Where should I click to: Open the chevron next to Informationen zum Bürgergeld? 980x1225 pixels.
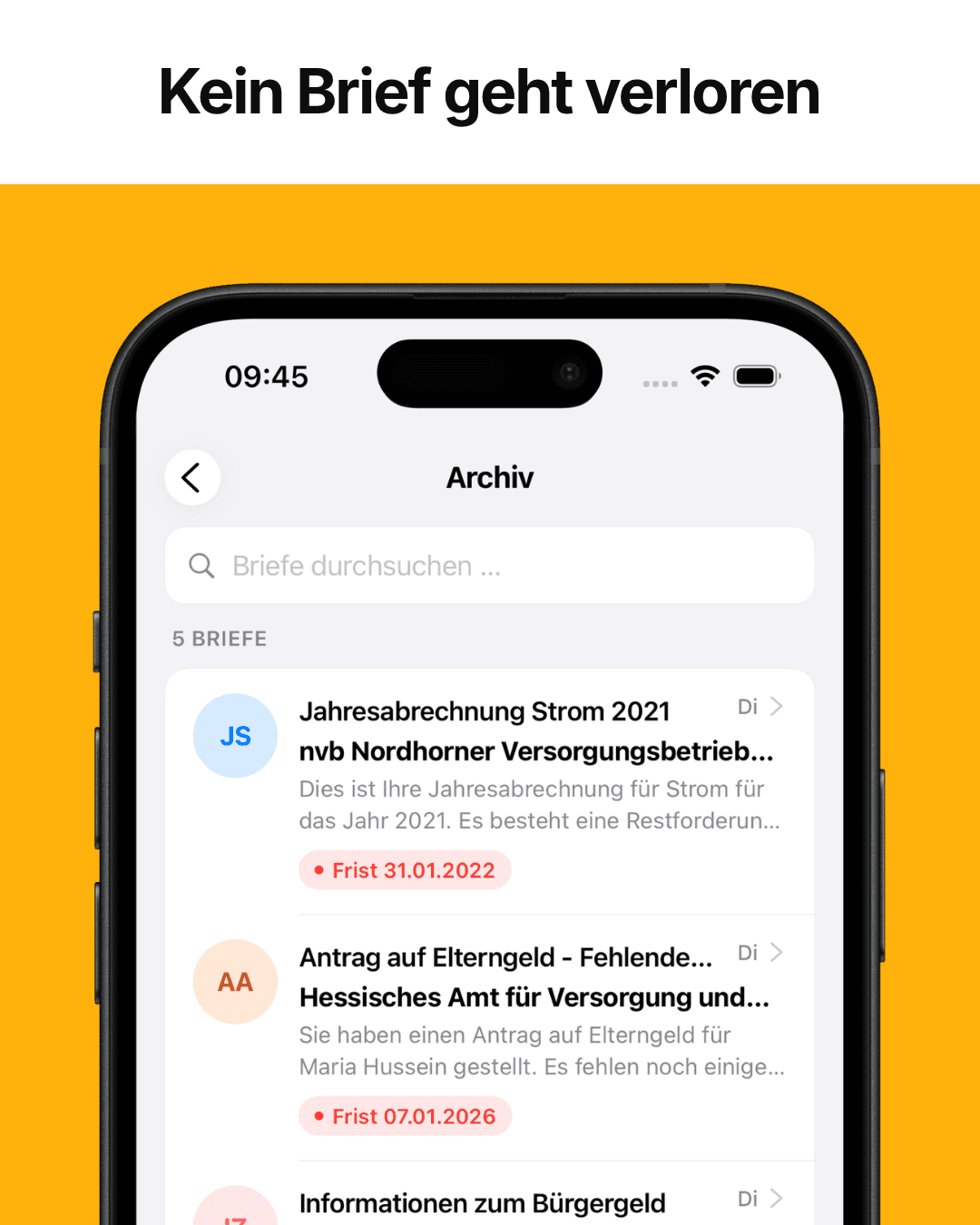(776, 1198)
